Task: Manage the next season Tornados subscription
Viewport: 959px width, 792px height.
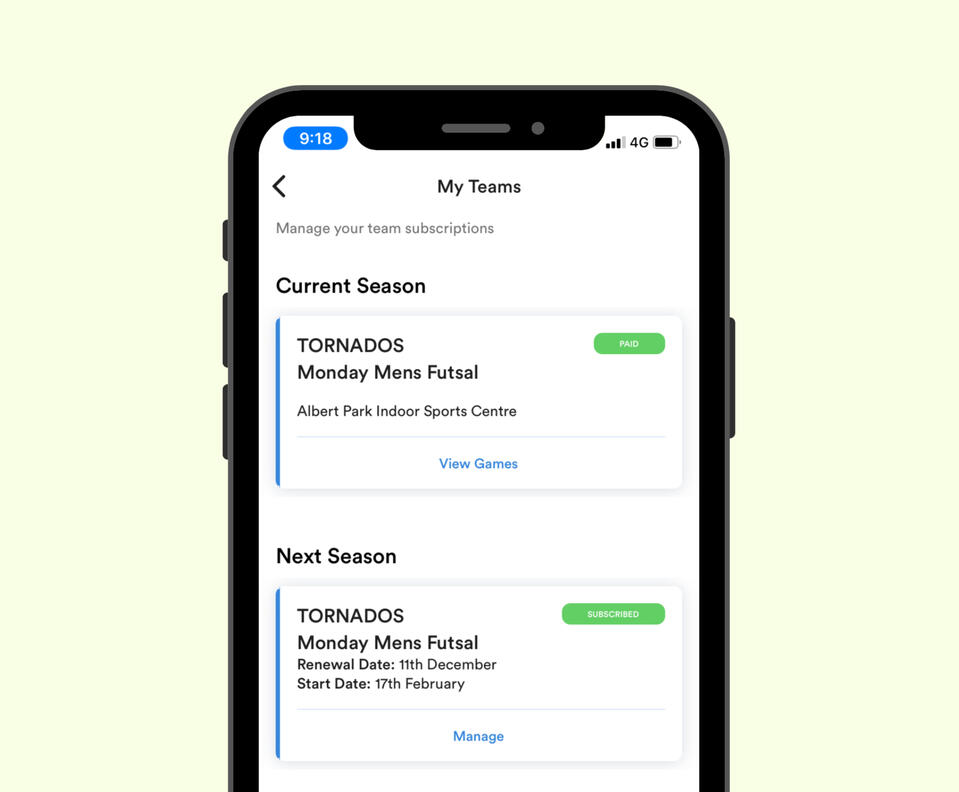Action: point(478,736)
